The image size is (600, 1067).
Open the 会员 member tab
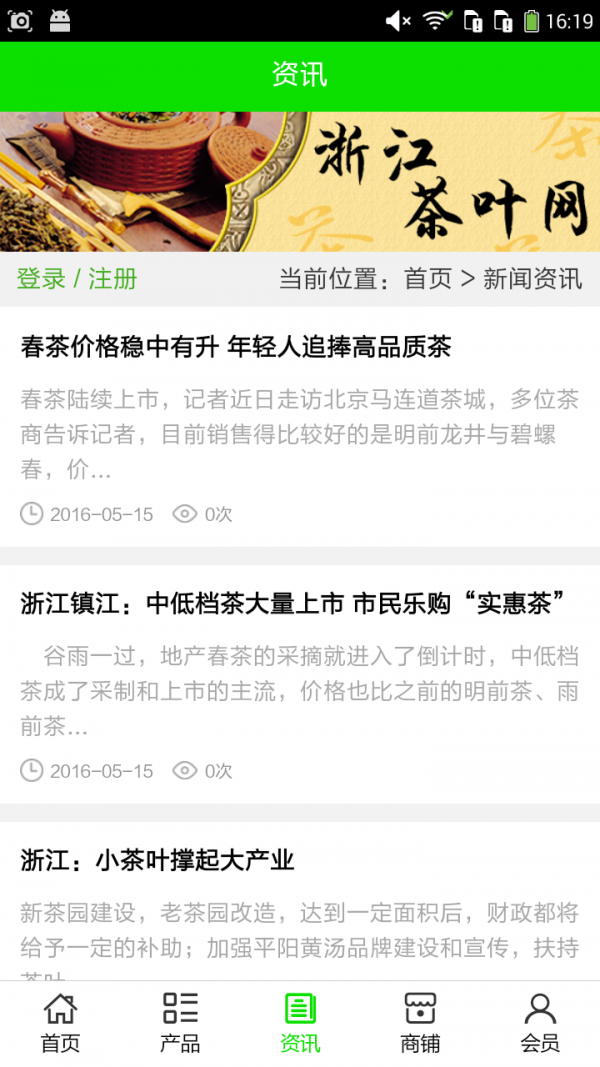[x=540, y=1023]
